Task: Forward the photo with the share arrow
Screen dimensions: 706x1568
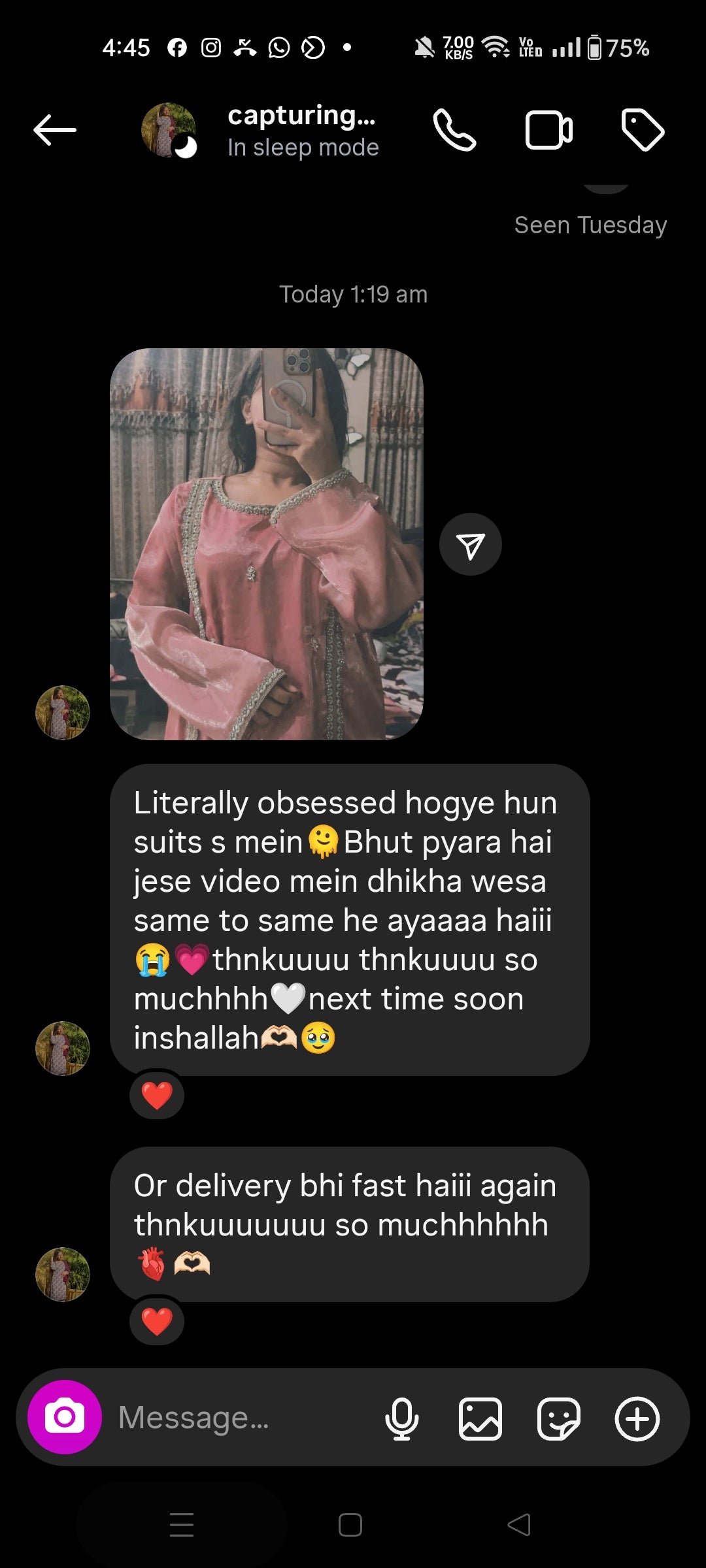Action: [471, 545]
